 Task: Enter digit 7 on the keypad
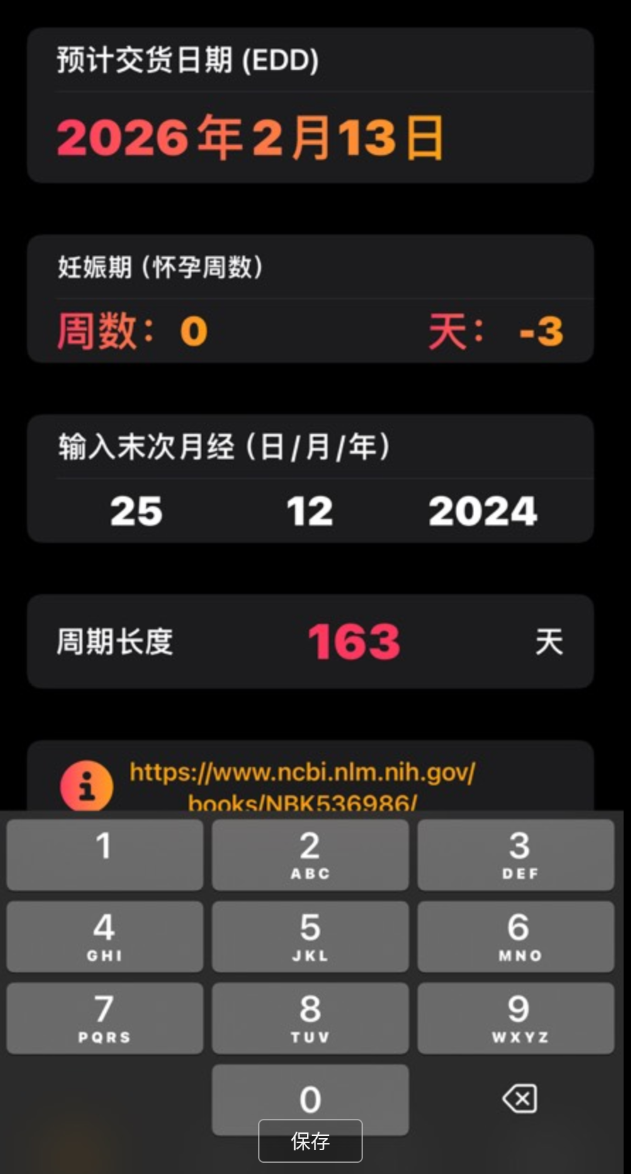click(x=104, y=1017)
